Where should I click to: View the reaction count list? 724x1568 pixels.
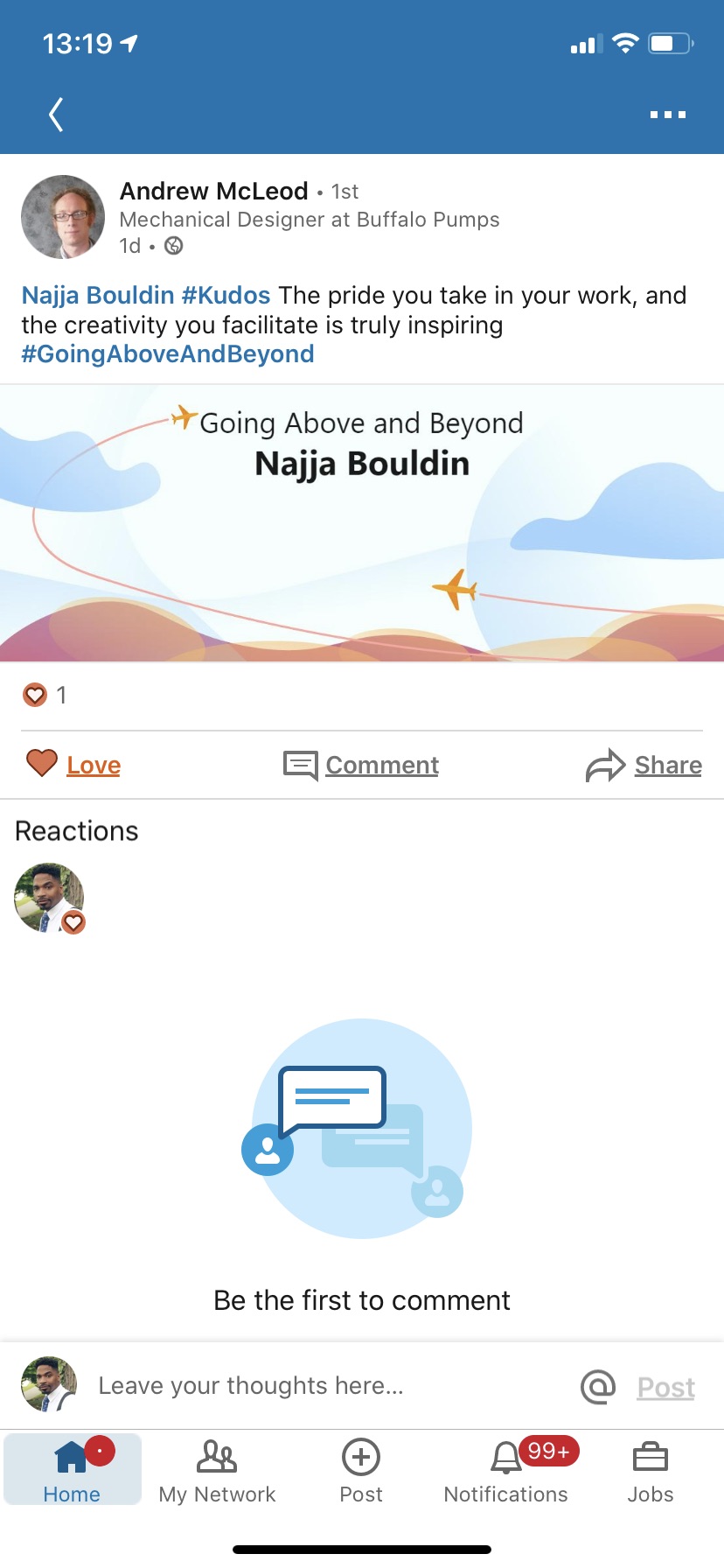(x=45, y=696)
